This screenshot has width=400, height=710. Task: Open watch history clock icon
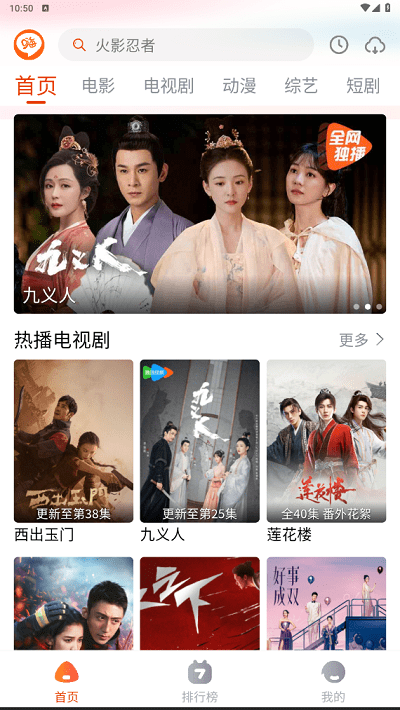point(339,45)
